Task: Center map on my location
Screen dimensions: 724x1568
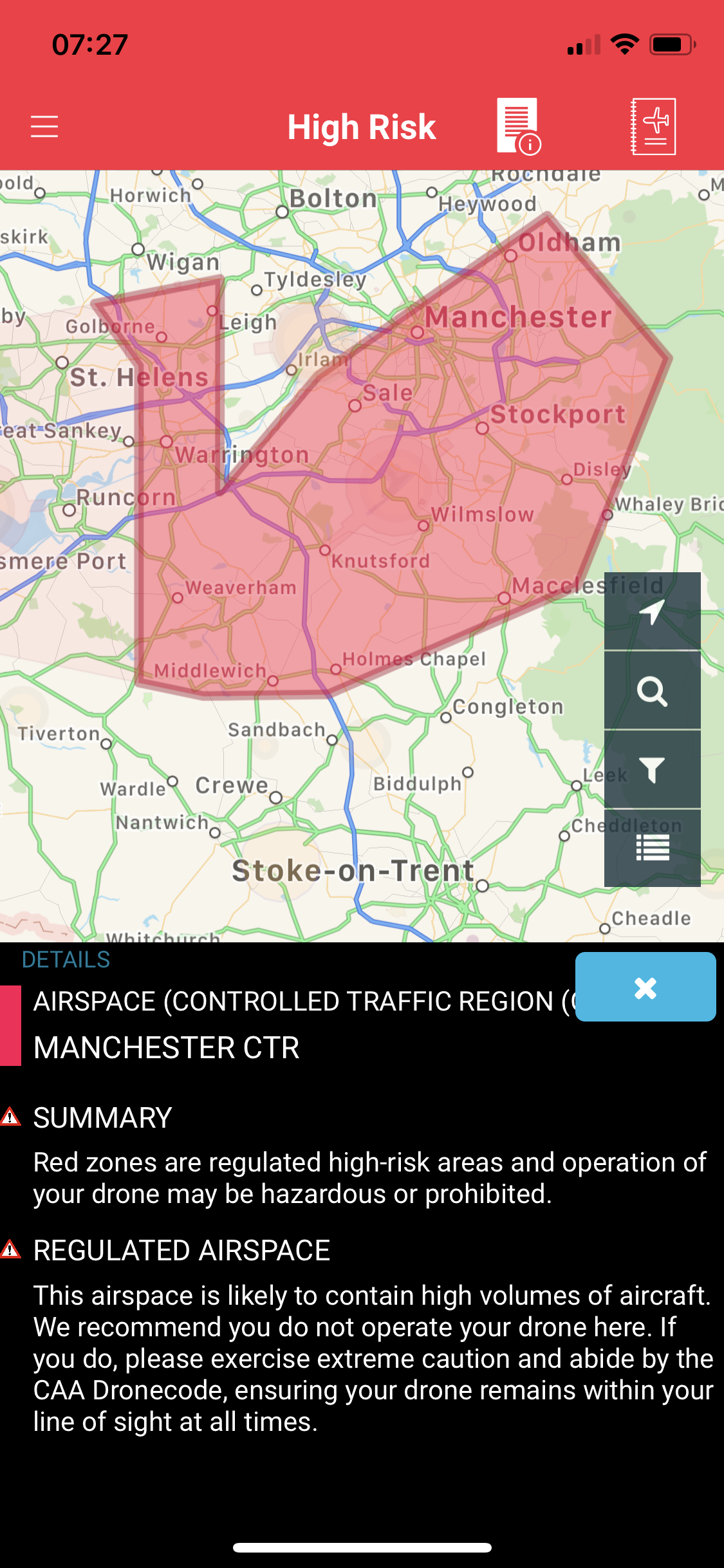Action: click(x=652, y=611)
